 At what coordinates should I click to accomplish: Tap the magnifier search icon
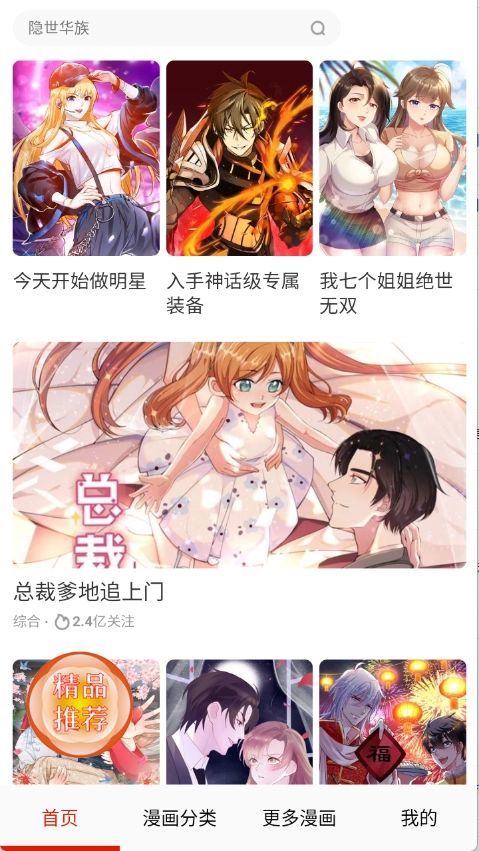click(x=318, y=28)
